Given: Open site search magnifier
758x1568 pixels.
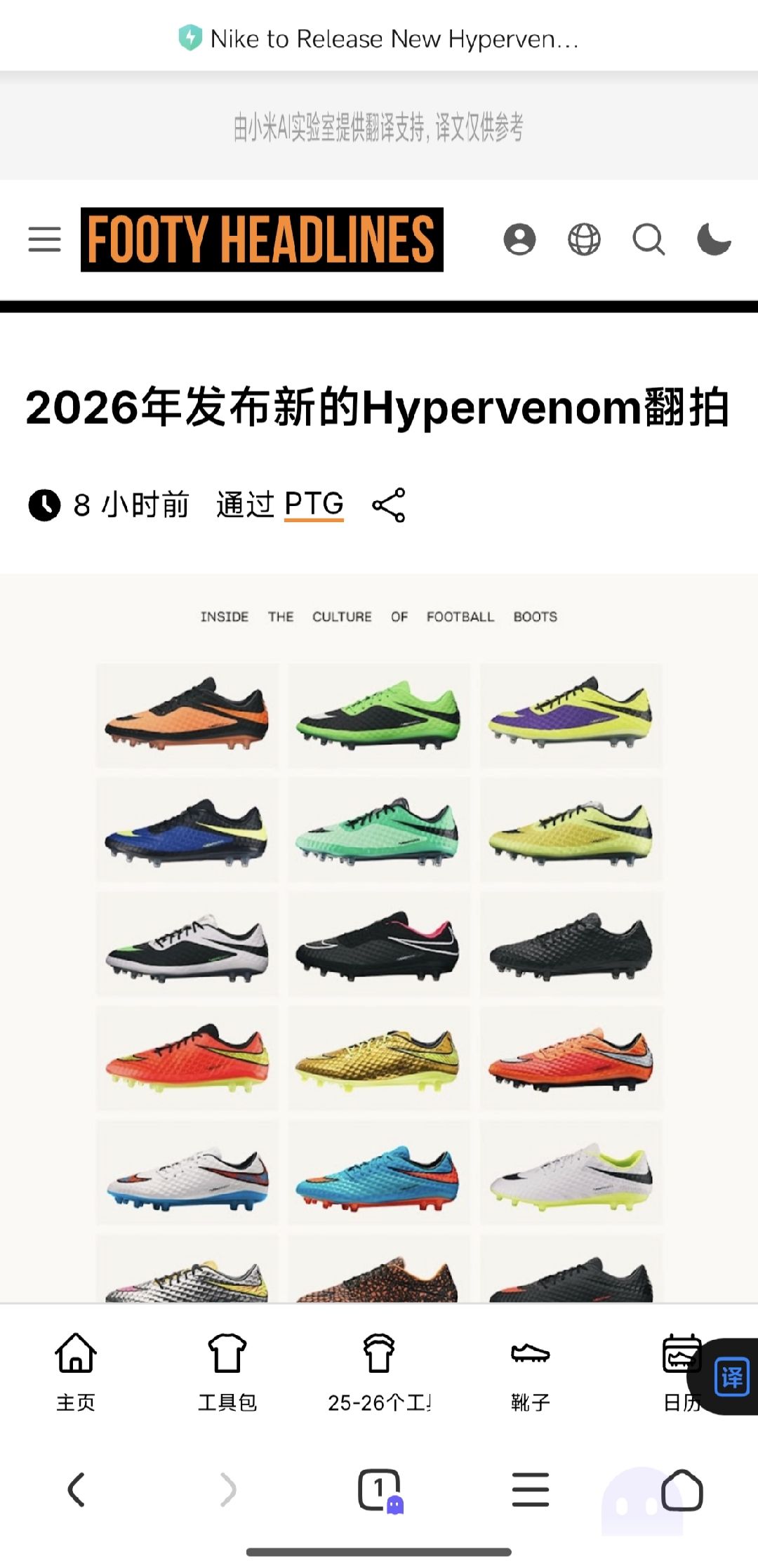Looking at the screenshot, I should (649, 239).
